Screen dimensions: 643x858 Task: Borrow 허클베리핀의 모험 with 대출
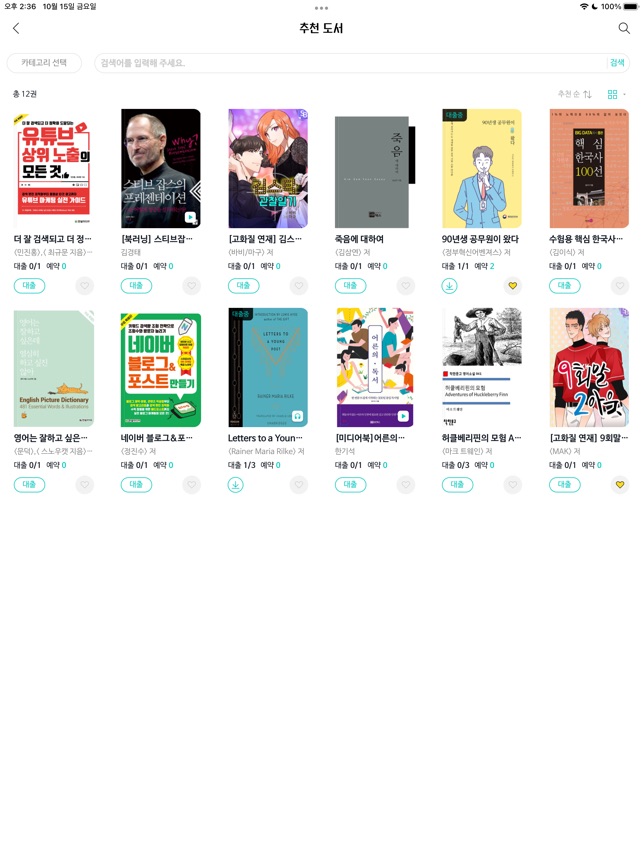457,485
